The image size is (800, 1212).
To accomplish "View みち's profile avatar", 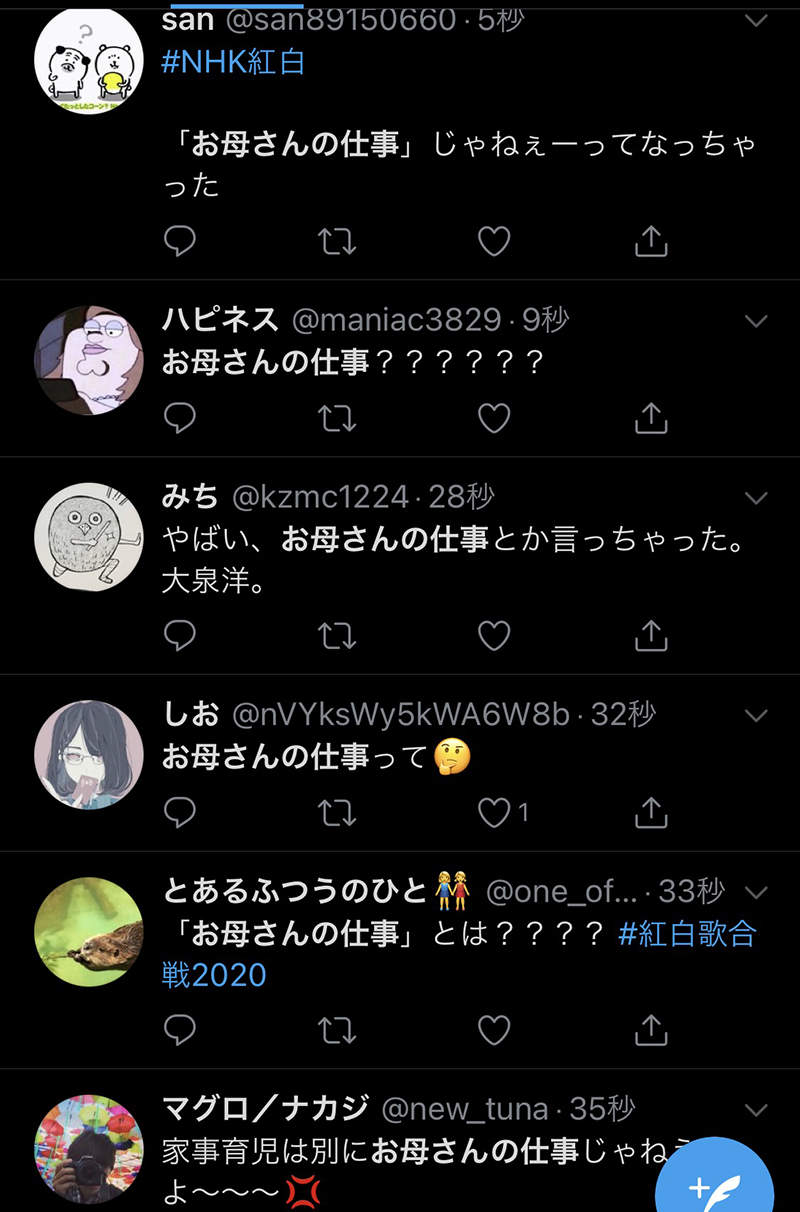I will pos(88,537).
